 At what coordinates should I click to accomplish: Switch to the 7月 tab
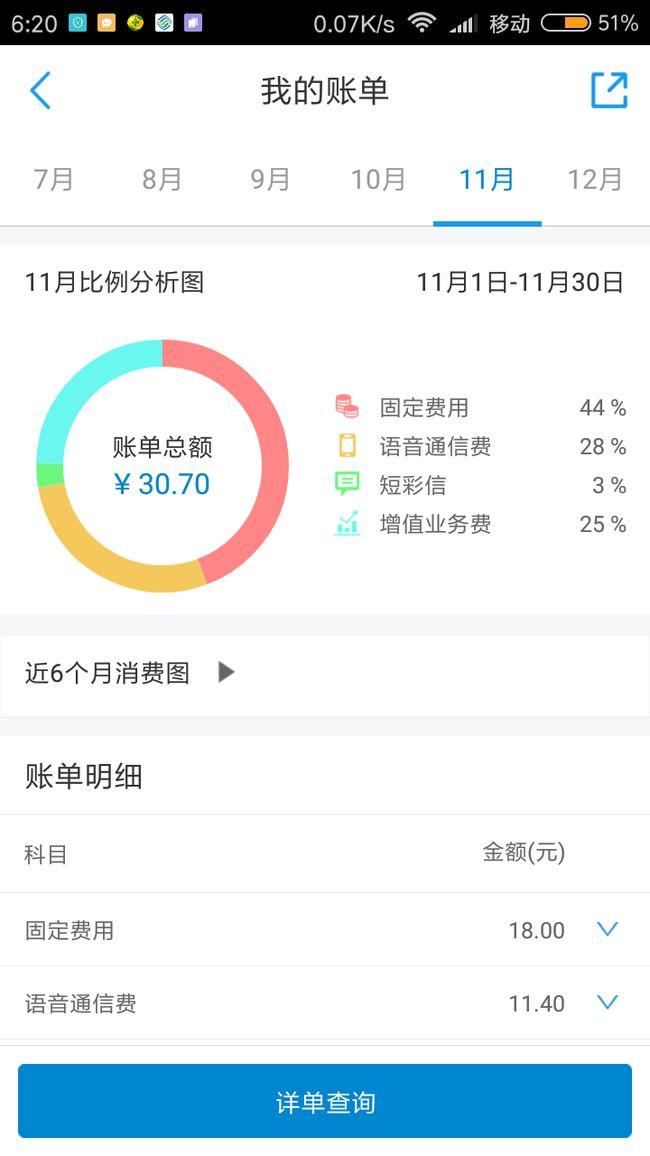click(54, 179)
